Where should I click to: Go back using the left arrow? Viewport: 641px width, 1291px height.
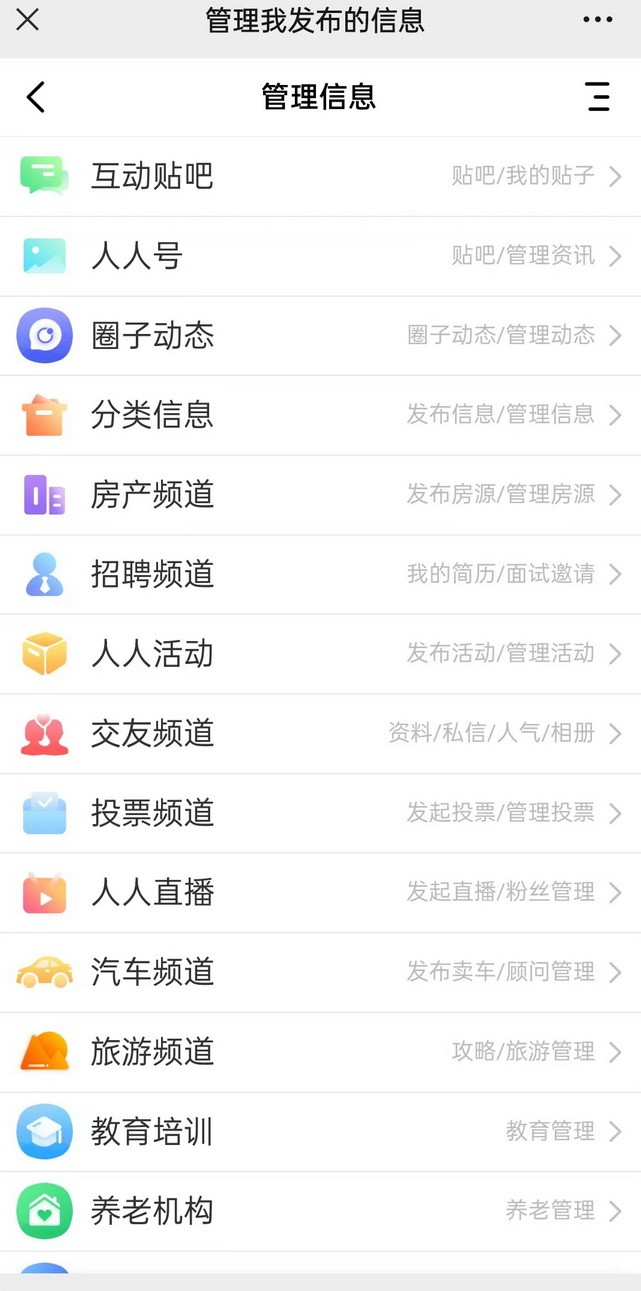[x=36, y=97]
